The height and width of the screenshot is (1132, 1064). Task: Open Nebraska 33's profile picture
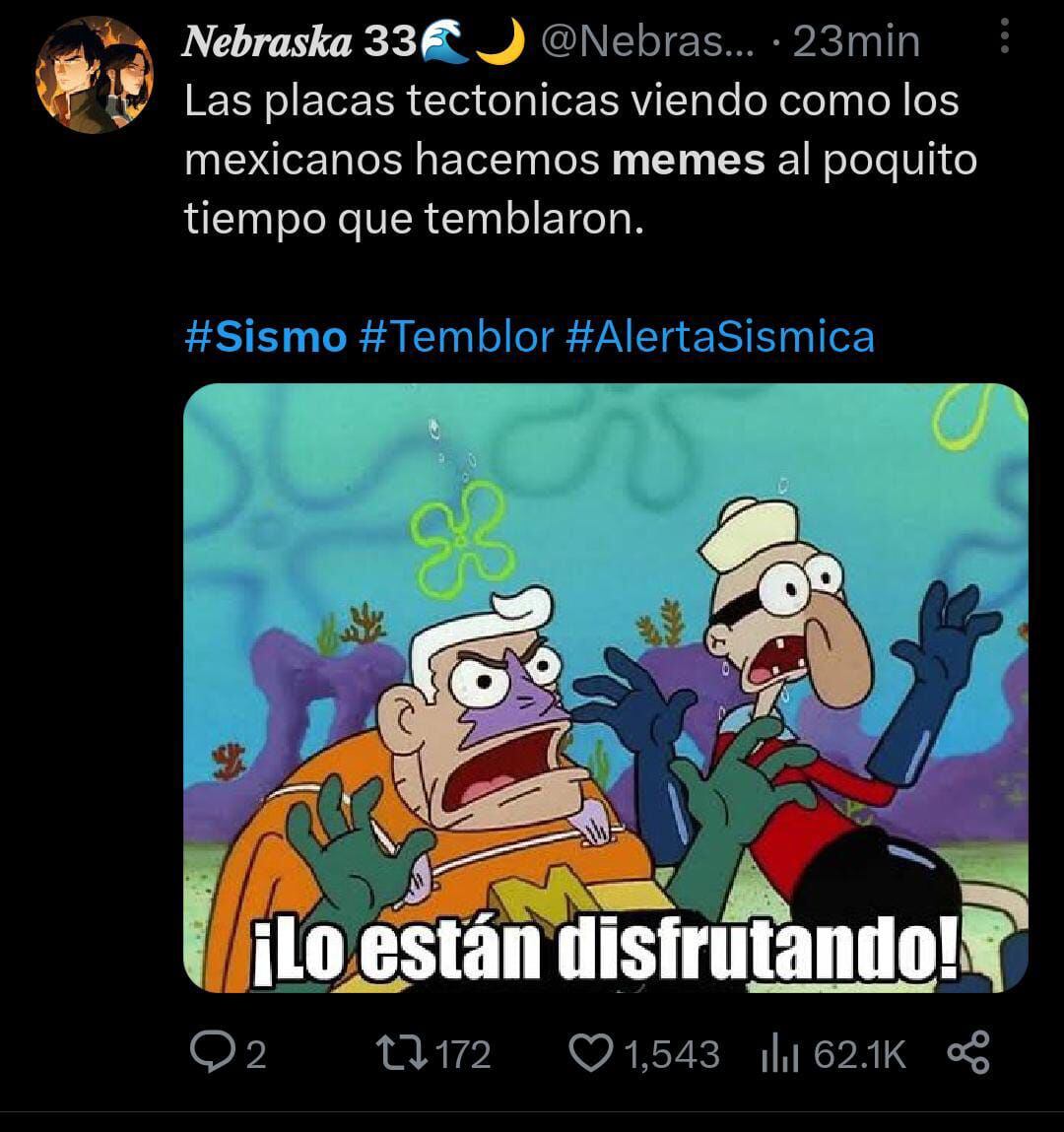(x=94, y=75)
